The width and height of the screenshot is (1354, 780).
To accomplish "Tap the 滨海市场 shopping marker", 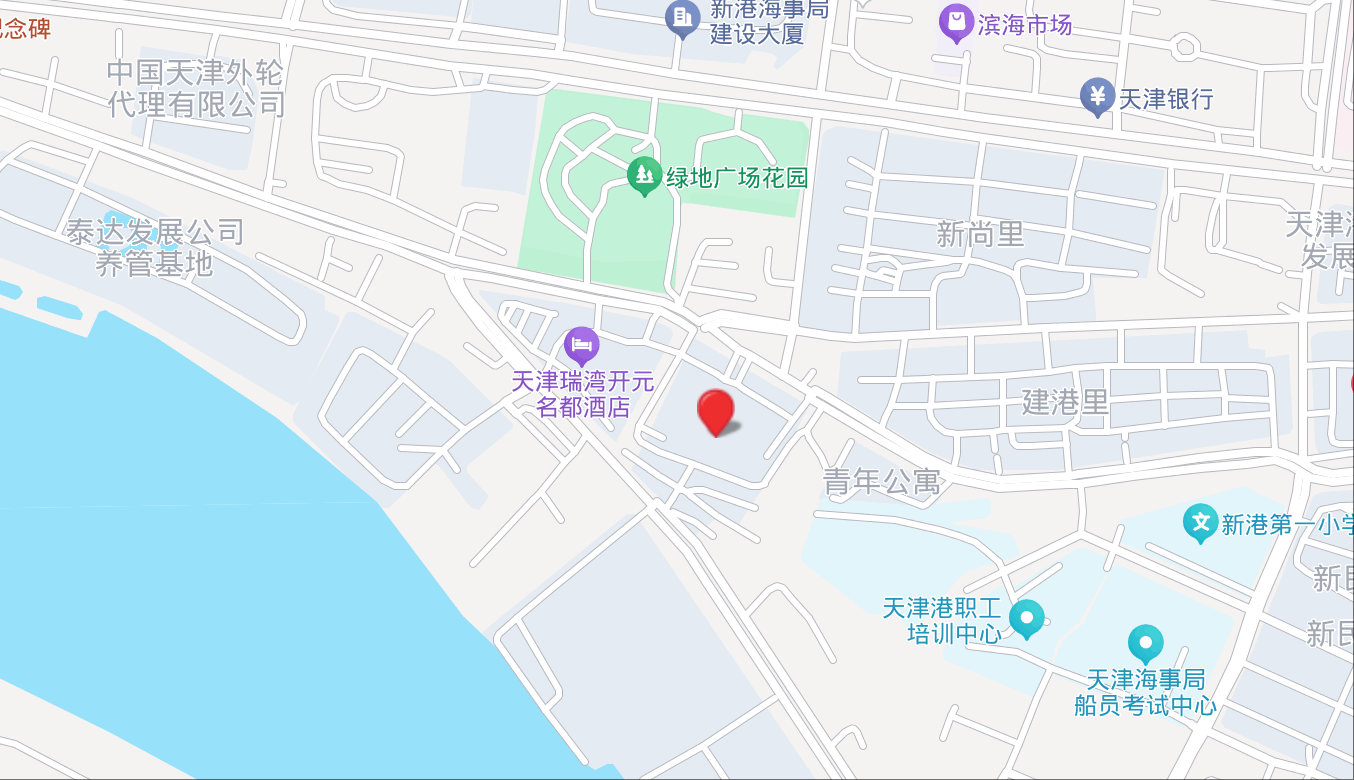I will (x=957, y=23).
